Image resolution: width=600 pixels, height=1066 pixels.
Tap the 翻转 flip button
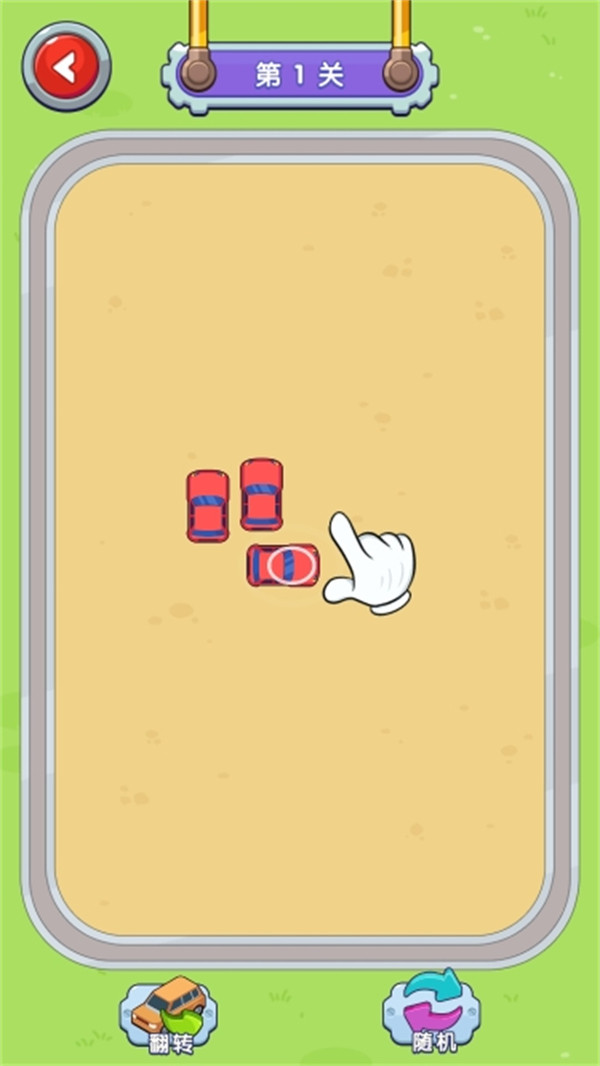point(168,1013)
